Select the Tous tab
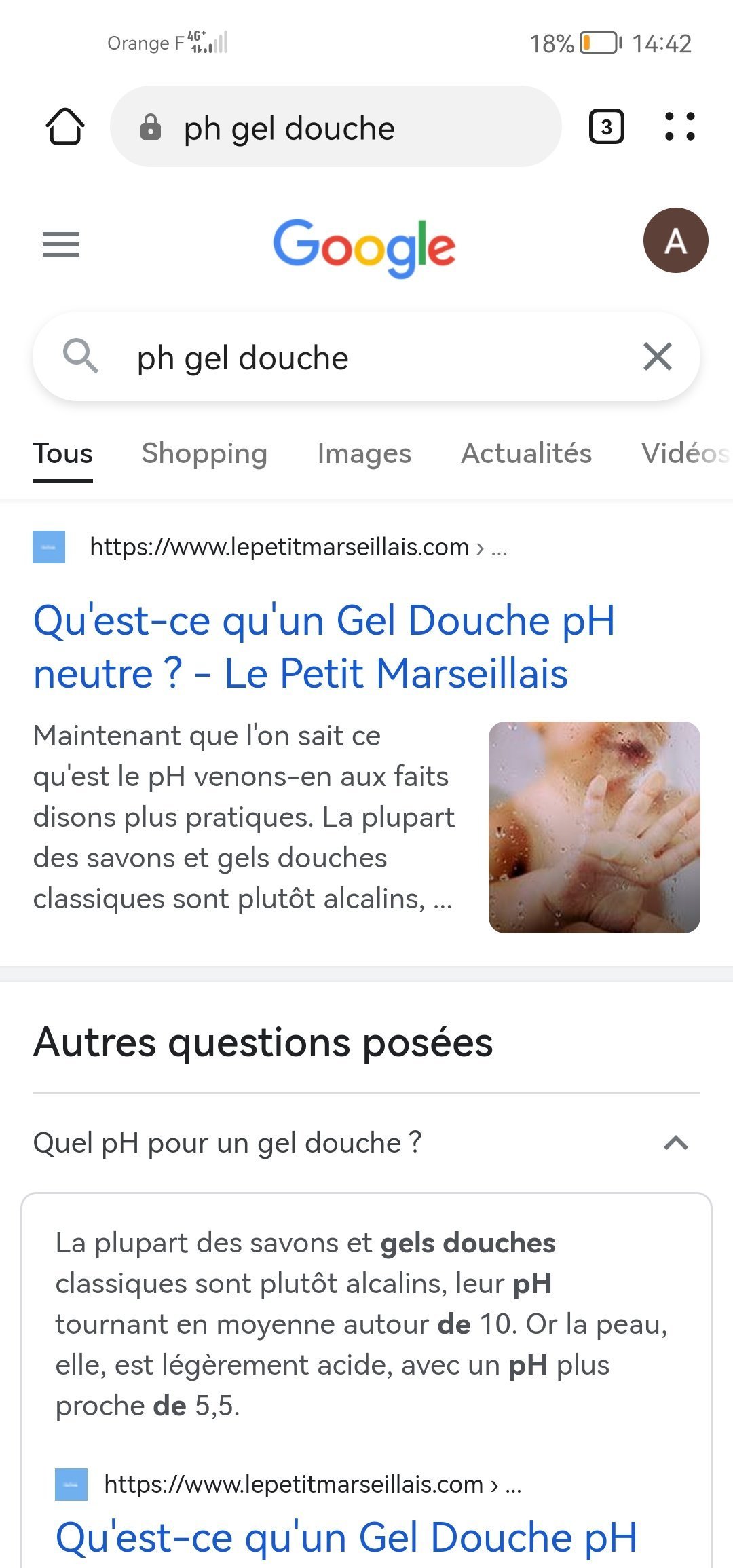This screenshot has height=1568, width=733. (x=63, y=453)
